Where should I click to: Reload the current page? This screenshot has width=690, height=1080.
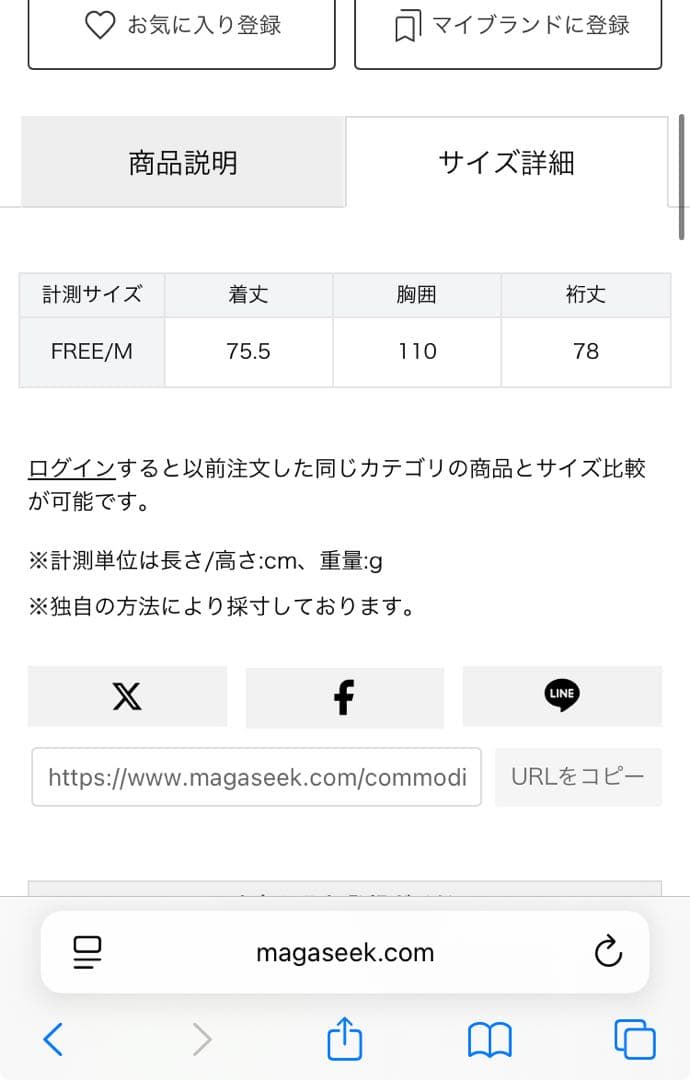(608, 952)
